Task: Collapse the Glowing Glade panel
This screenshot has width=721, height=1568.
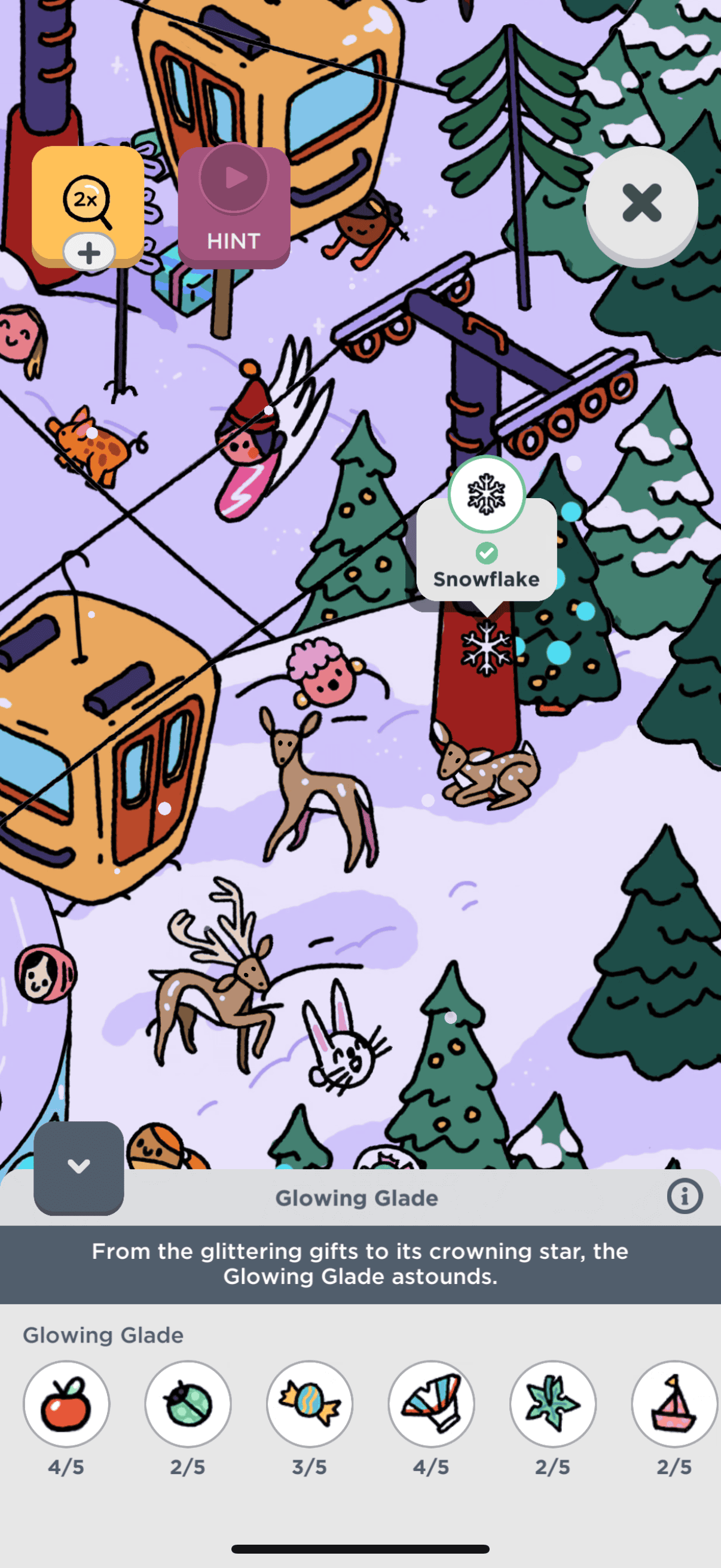Action: click(x=78, y=1167)
